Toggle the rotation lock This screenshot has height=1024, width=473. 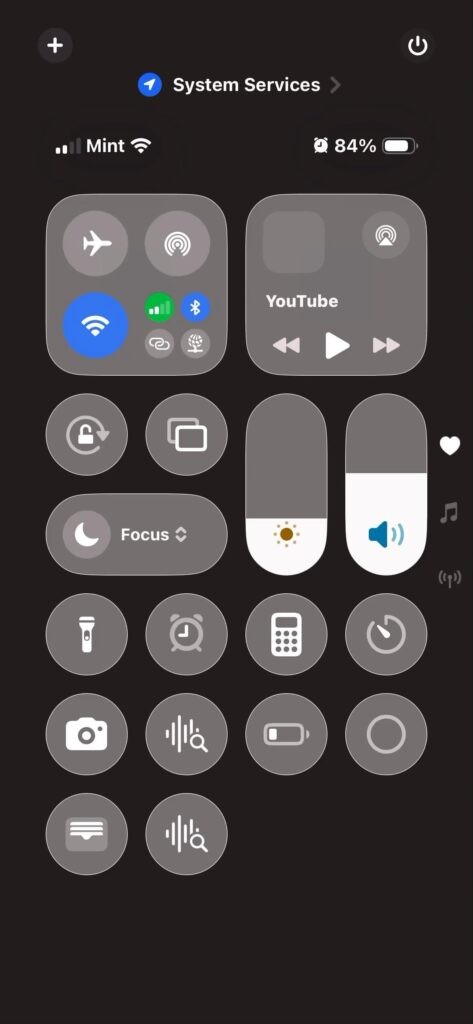click(x=87, y=434)
